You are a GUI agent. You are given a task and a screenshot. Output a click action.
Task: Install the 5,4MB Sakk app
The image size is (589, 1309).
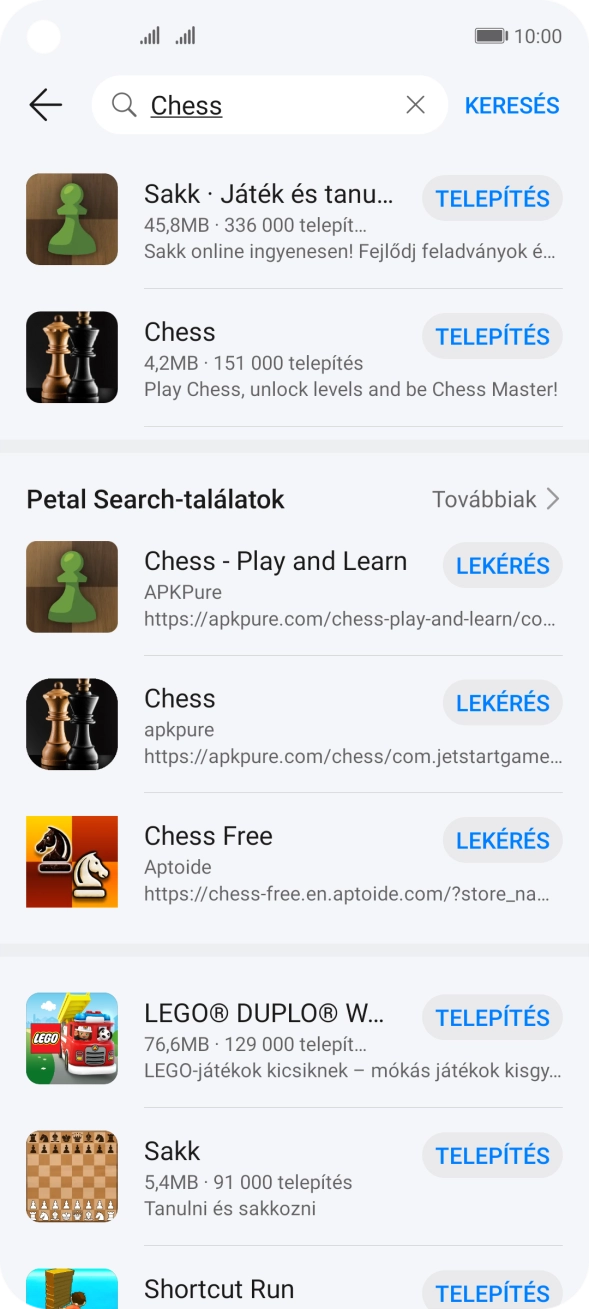(492, 1156)
